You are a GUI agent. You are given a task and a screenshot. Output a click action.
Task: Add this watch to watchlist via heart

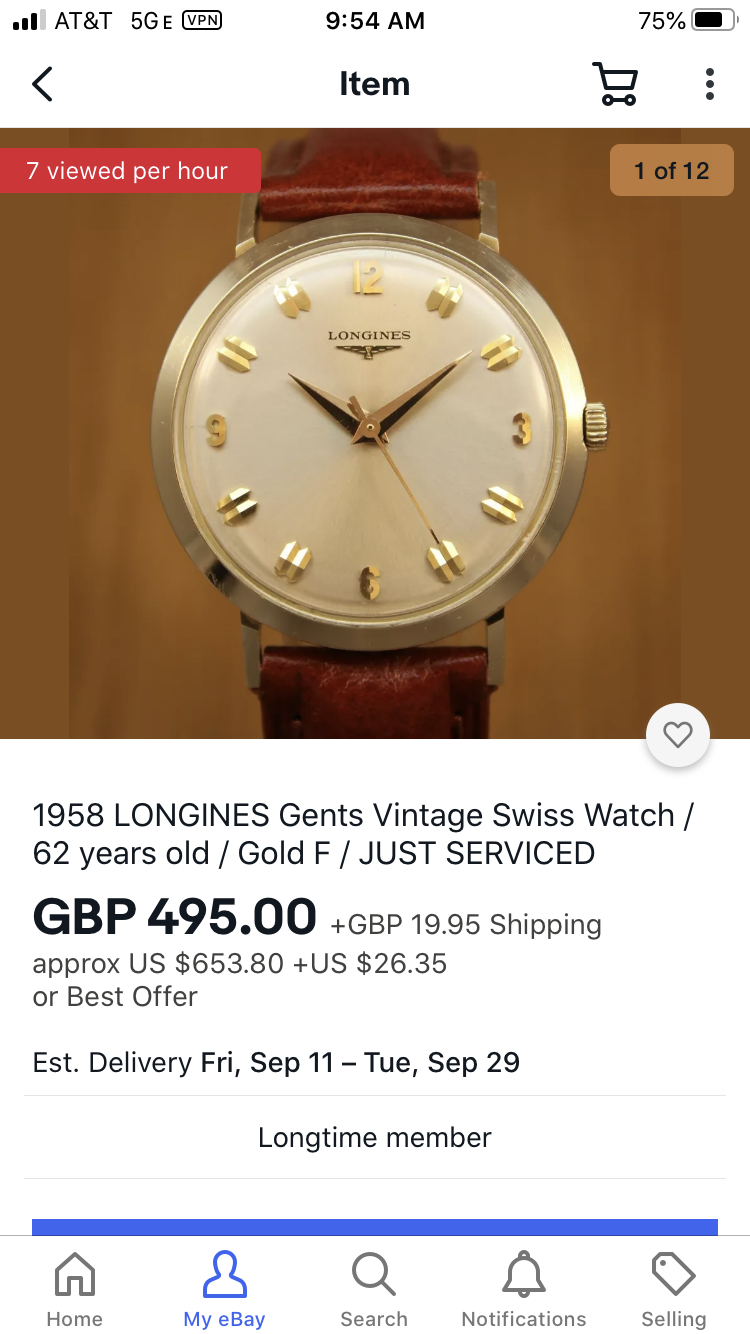pos(678,736)
